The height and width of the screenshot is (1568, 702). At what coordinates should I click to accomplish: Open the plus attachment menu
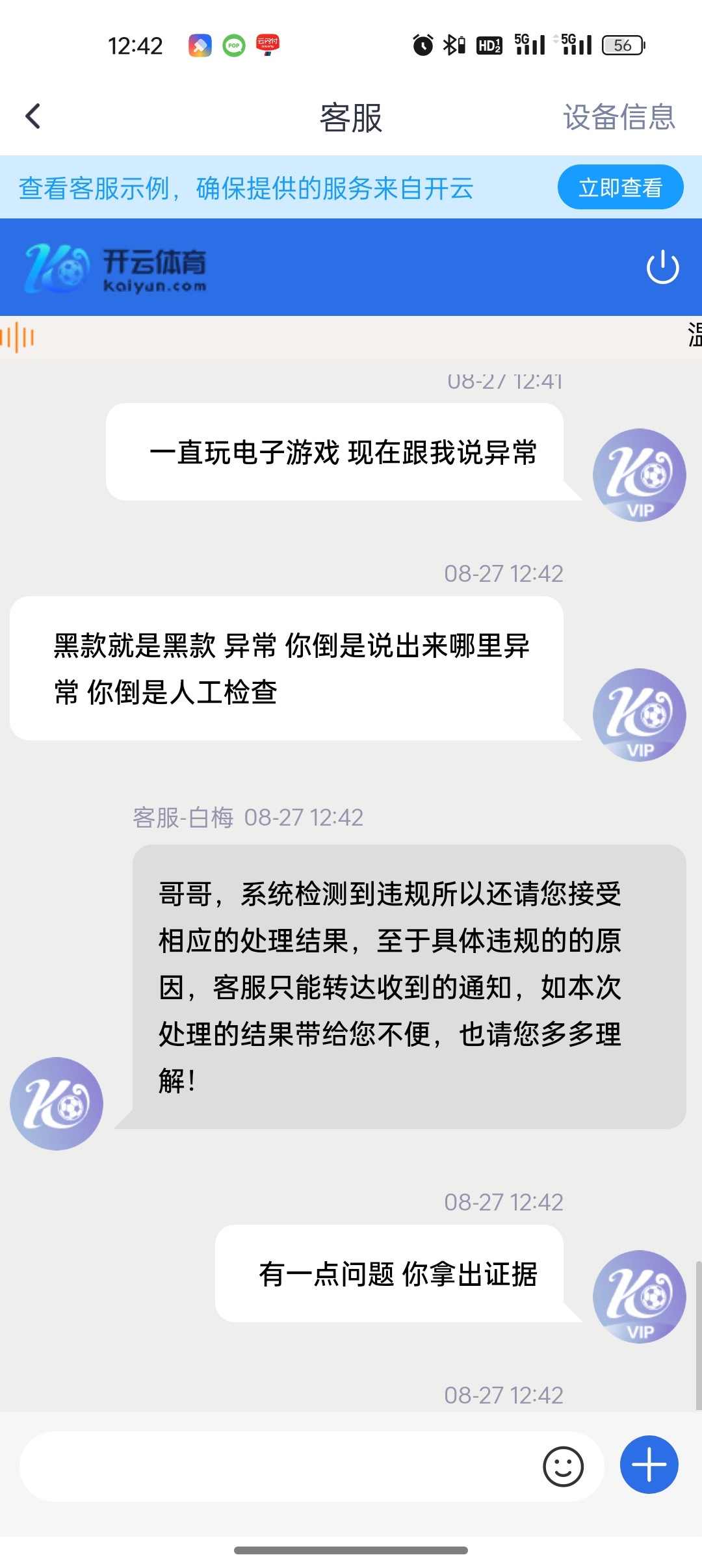[649, 1465]
